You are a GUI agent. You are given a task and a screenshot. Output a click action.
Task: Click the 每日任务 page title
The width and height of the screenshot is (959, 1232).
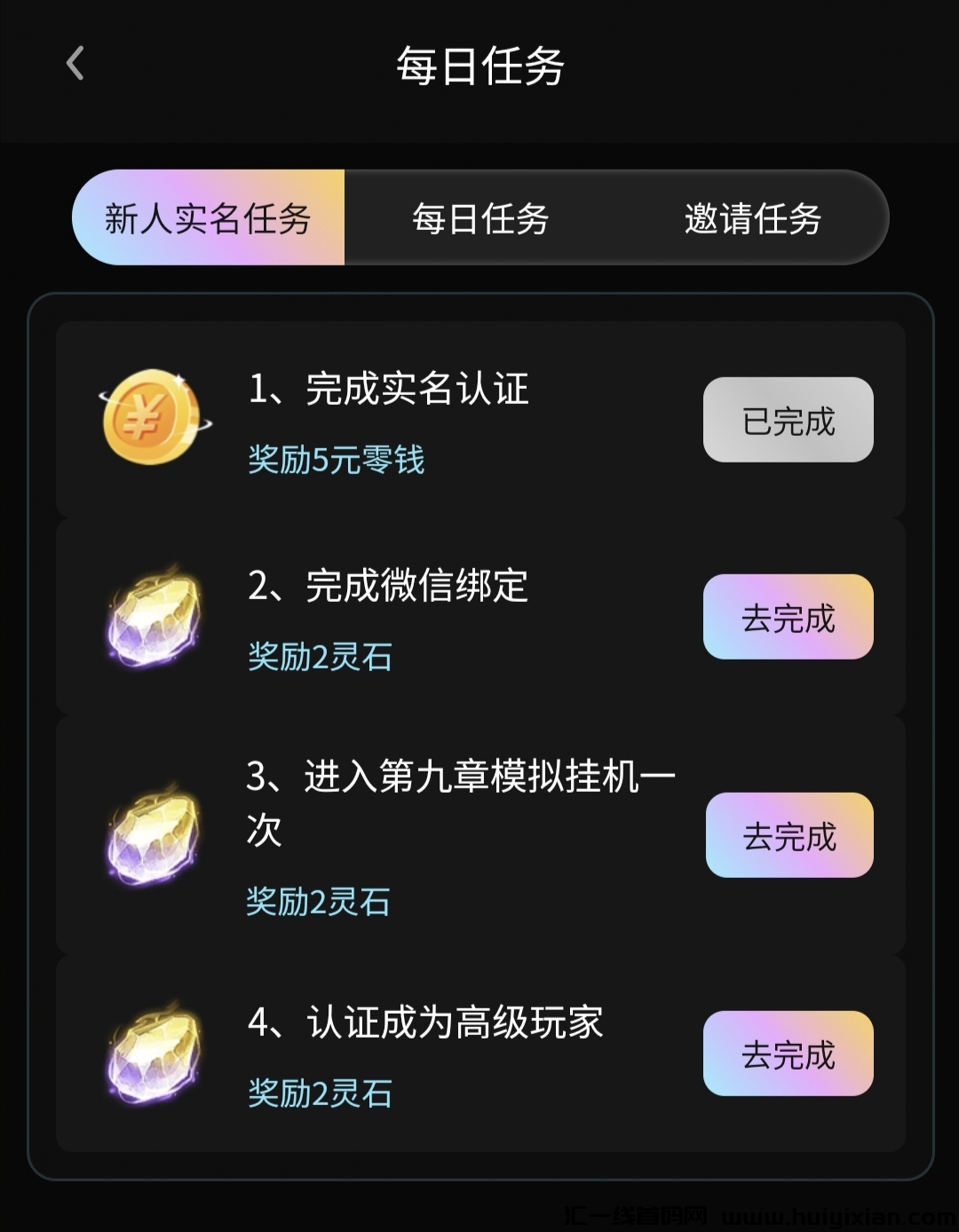click(x=479, y=64)
